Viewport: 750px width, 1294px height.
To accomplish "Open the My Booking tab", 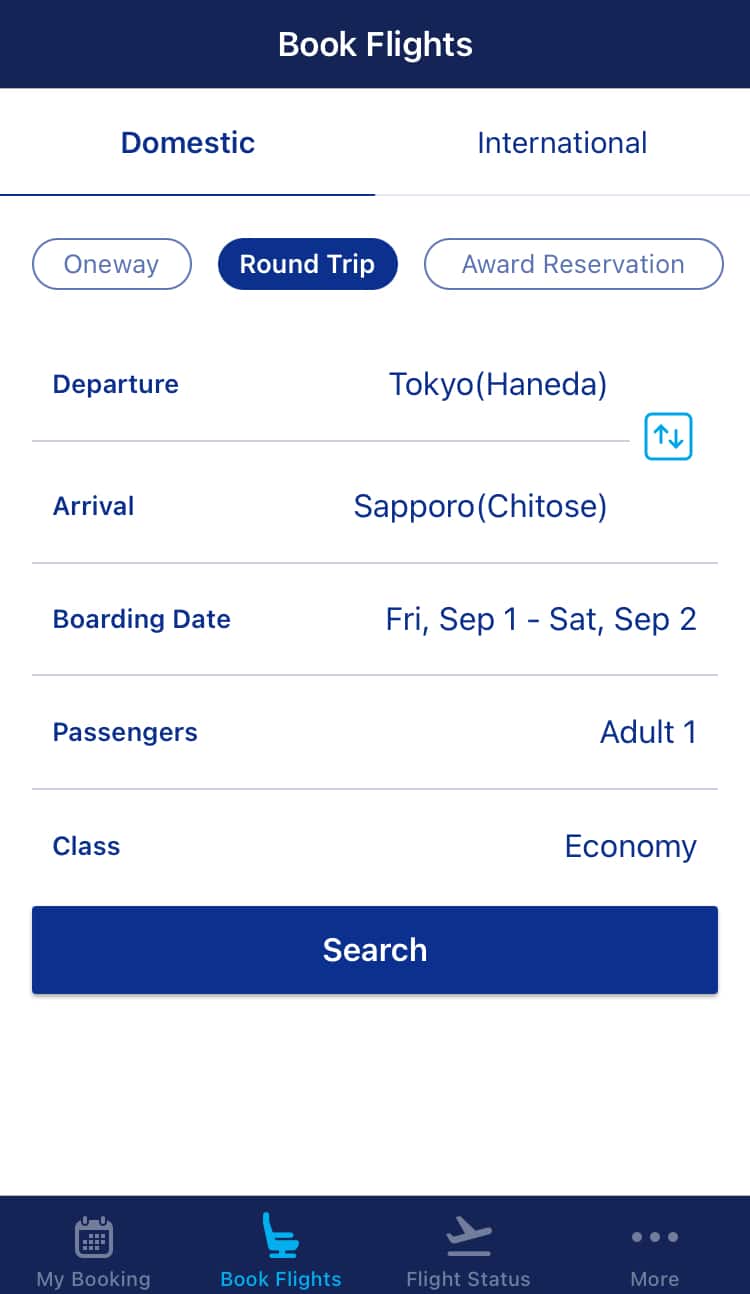I will [93, 1250].
